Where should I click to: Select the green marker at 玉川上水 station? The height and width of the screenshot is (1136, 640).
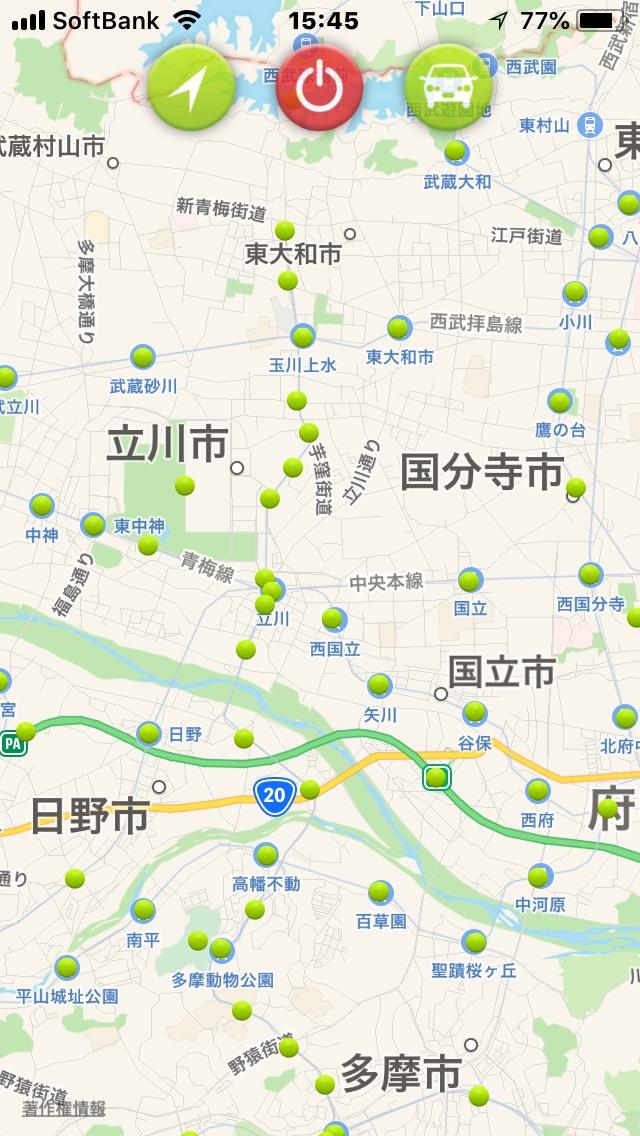point(303,336)
